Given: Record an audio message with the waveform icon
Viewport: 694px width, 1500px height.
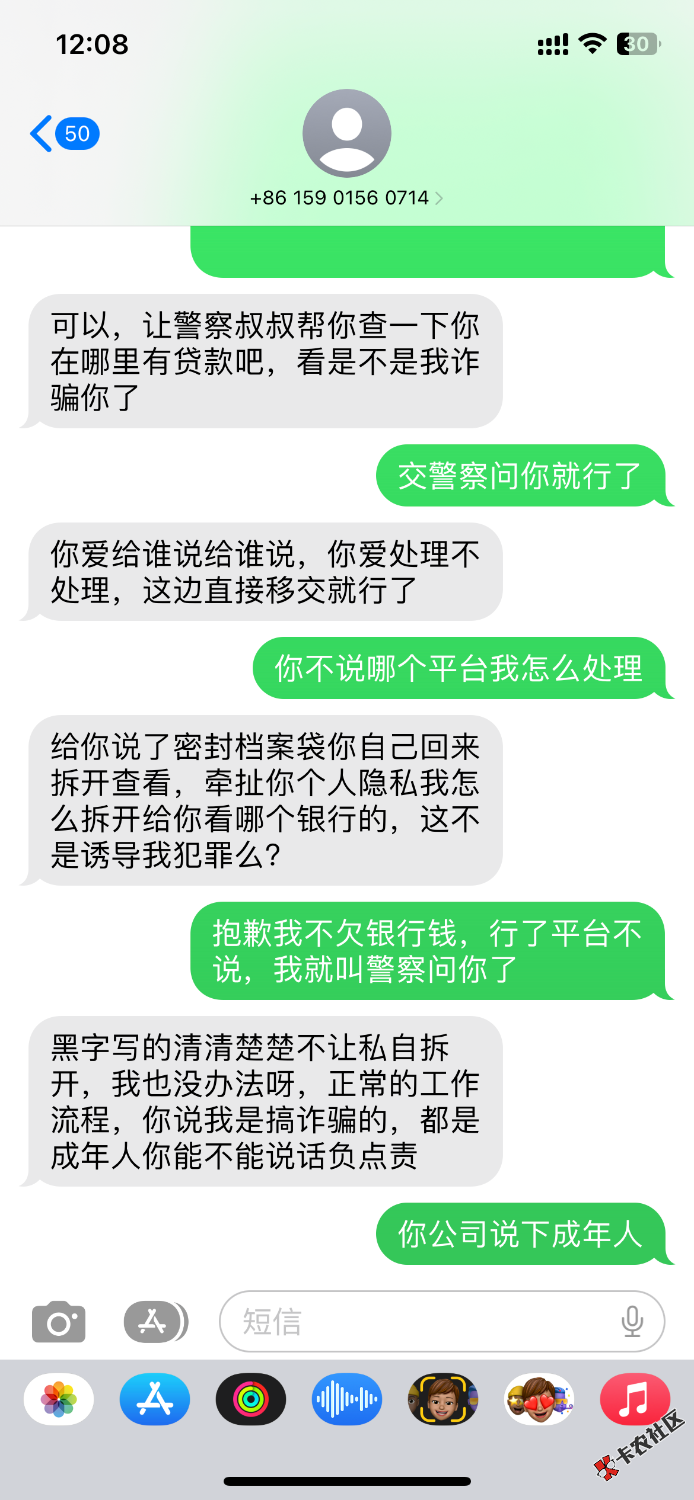Looking at the screenshot, I should (346, 1399).
